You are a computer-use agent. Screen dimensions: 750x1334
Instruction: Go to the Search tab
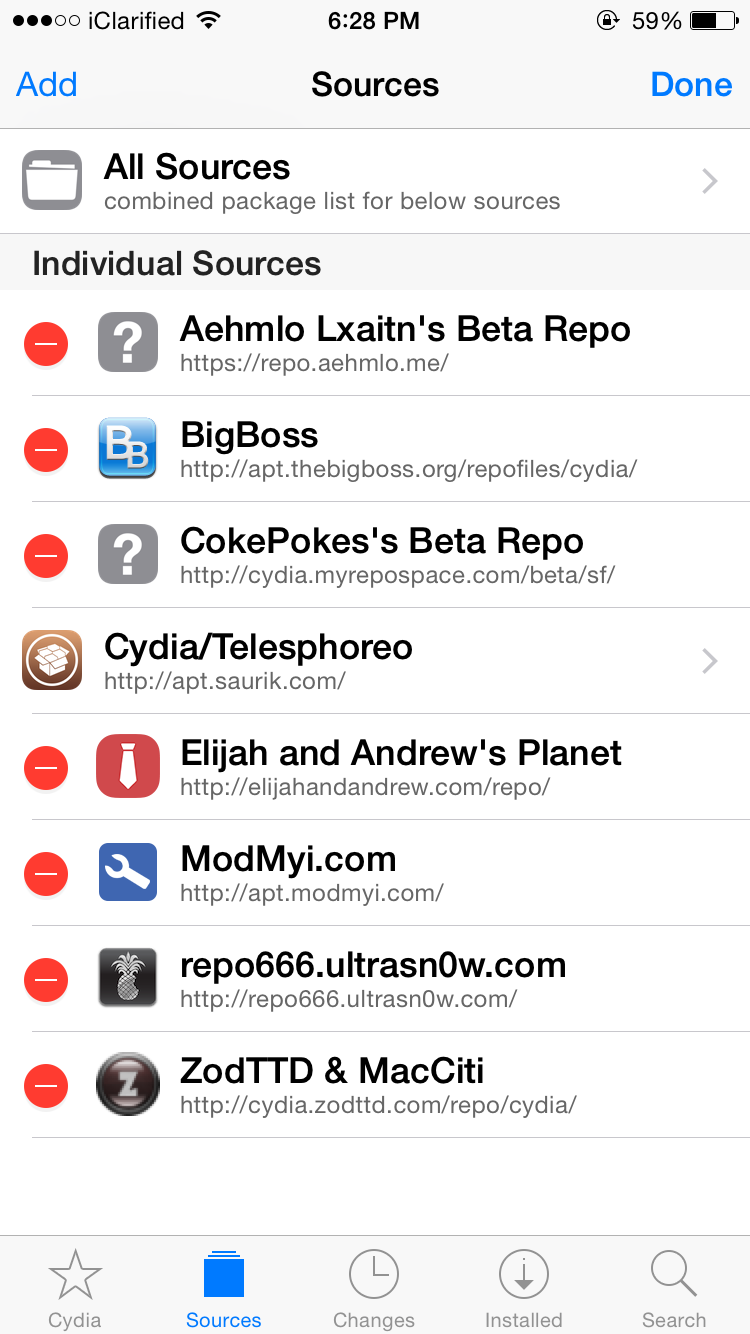[x=674, y=1288]
